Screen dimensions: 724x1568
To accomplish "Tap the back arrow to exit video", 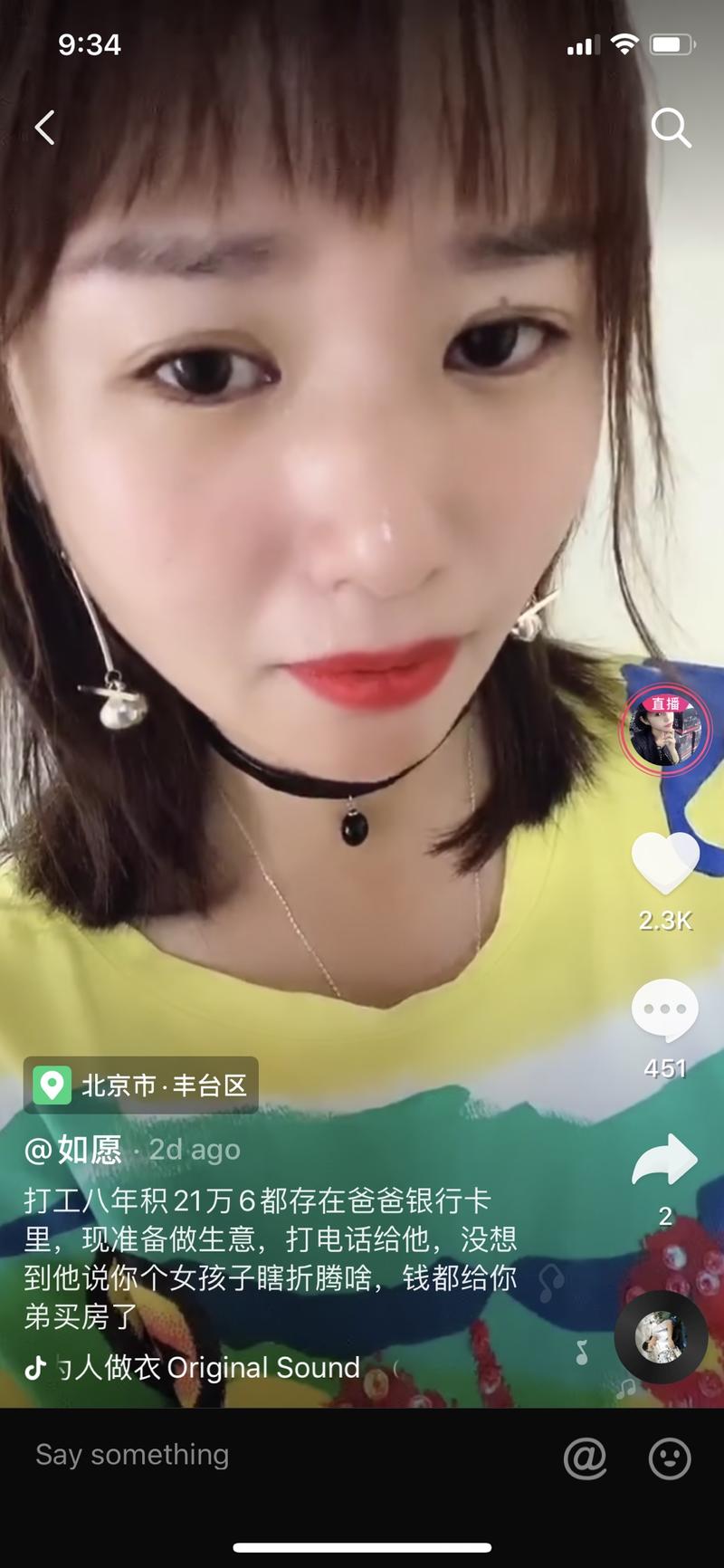I will coord(45,127).
